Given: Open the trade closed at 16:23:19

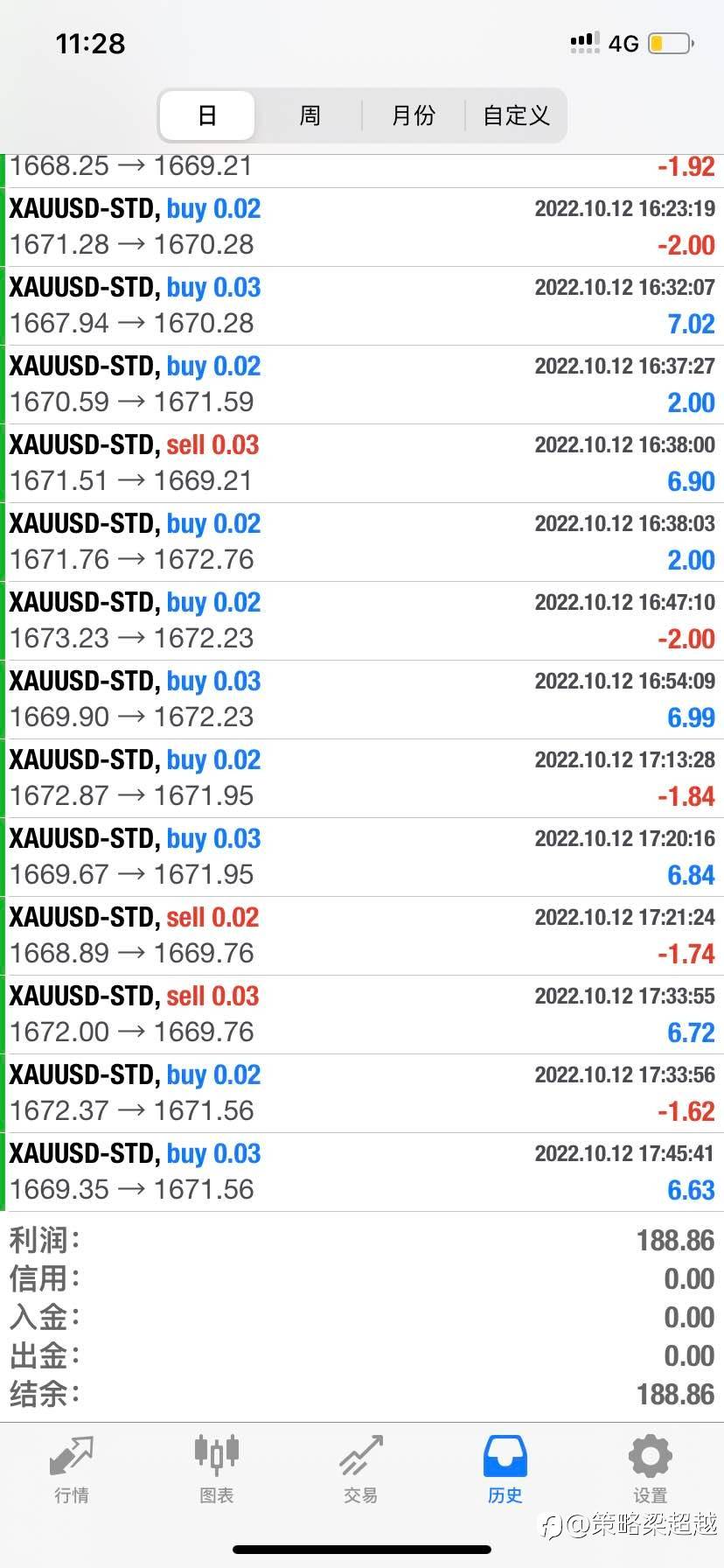Looking at the screenshot, I should coord(362,227).
